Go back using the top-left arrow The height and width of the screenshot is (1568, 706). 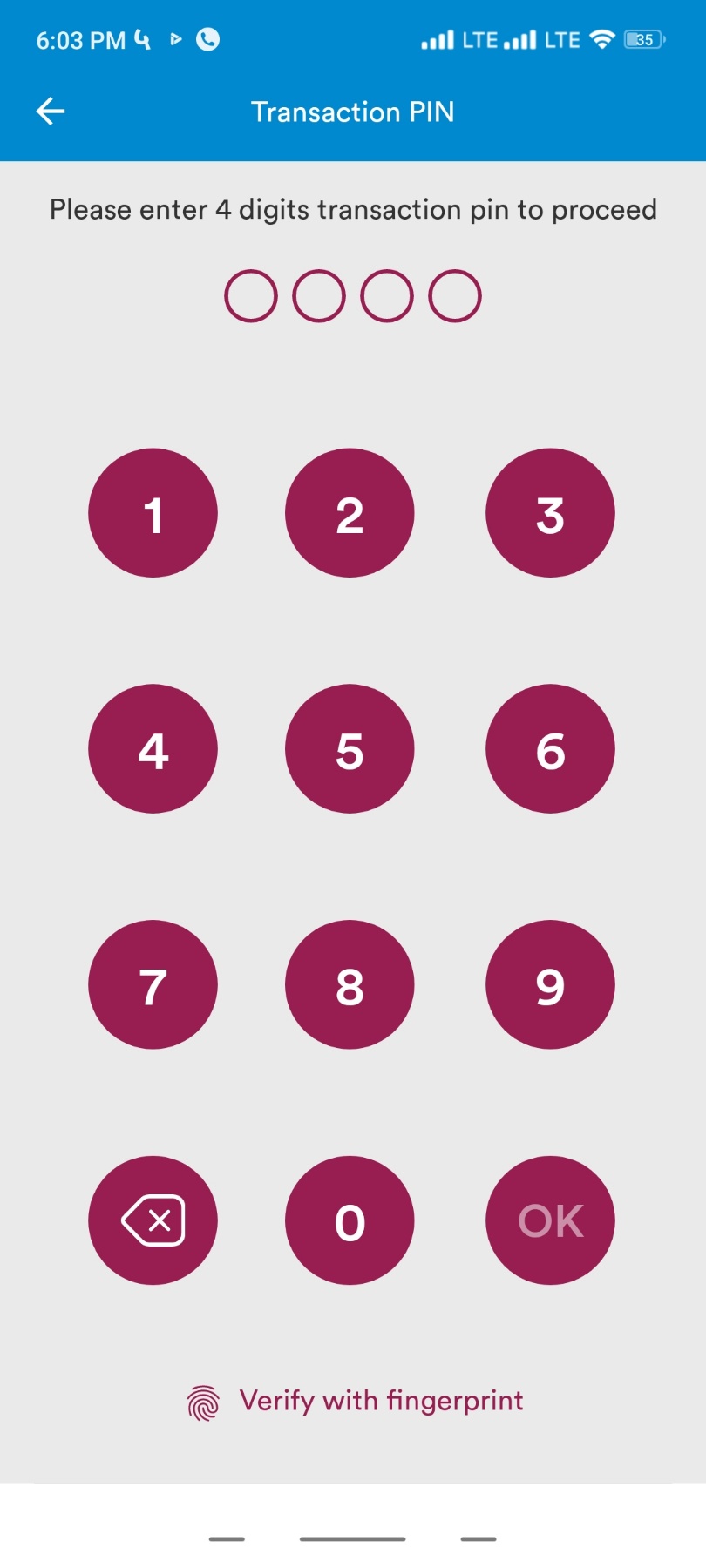click(51, 112)
